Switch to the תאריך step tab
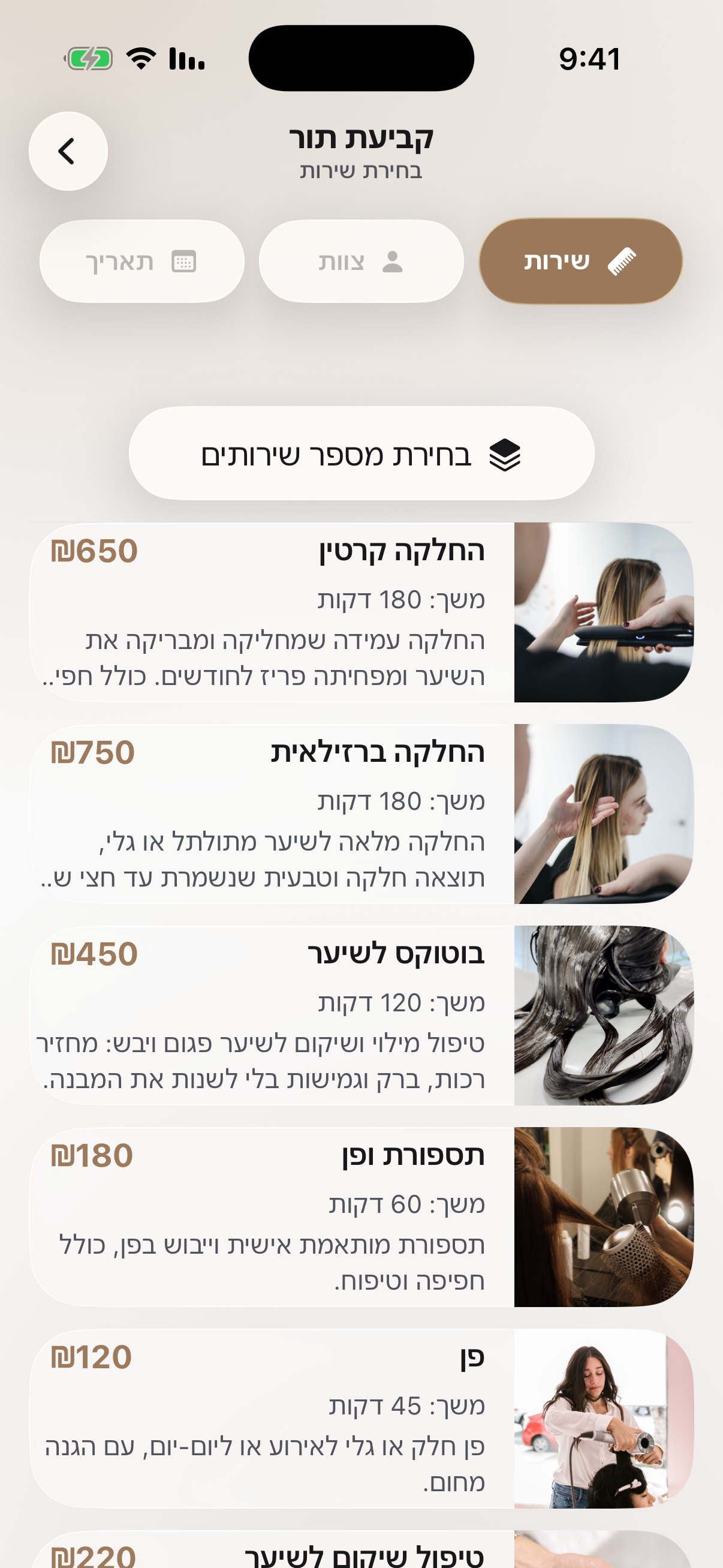 click(x=142, y=261)
